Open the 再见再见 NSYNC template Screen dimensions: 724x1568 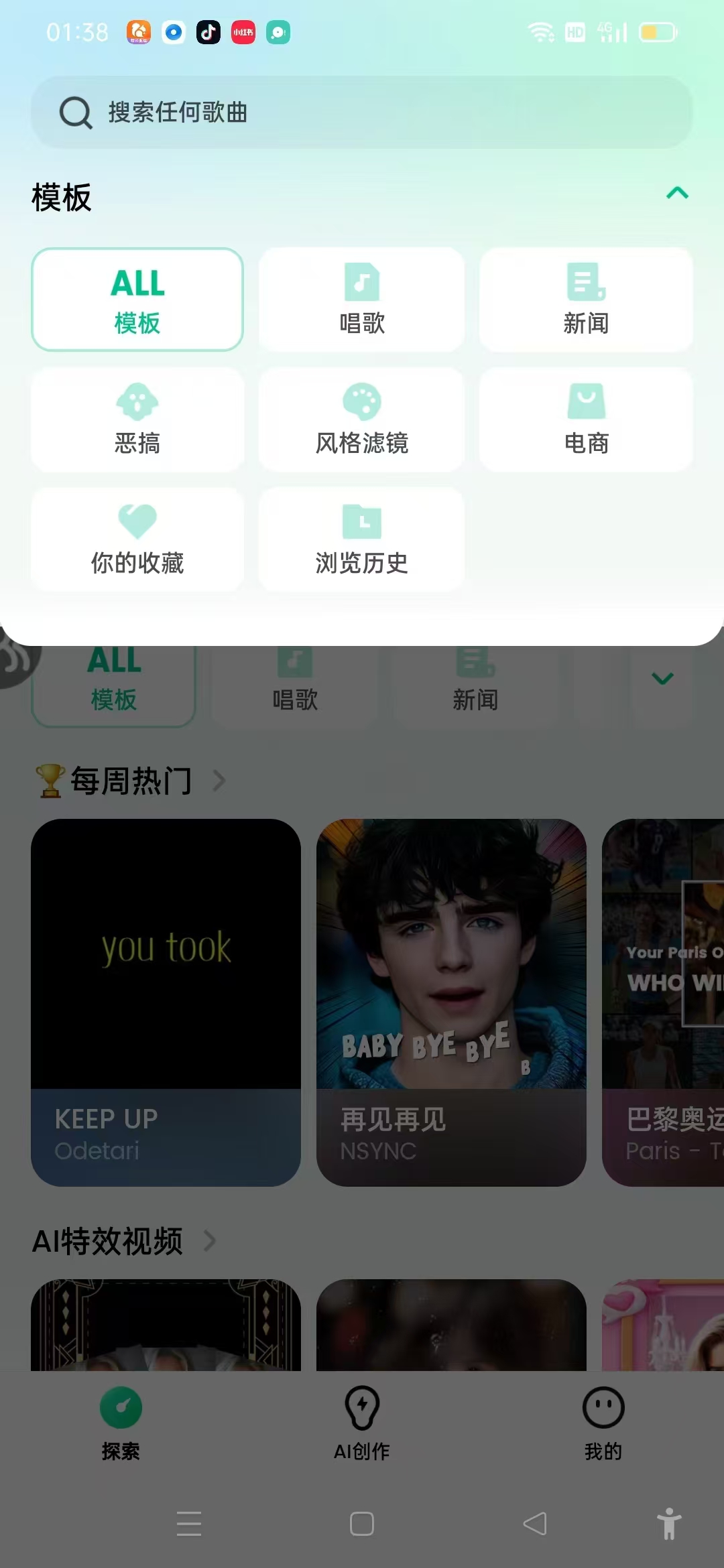(451, 1002)
